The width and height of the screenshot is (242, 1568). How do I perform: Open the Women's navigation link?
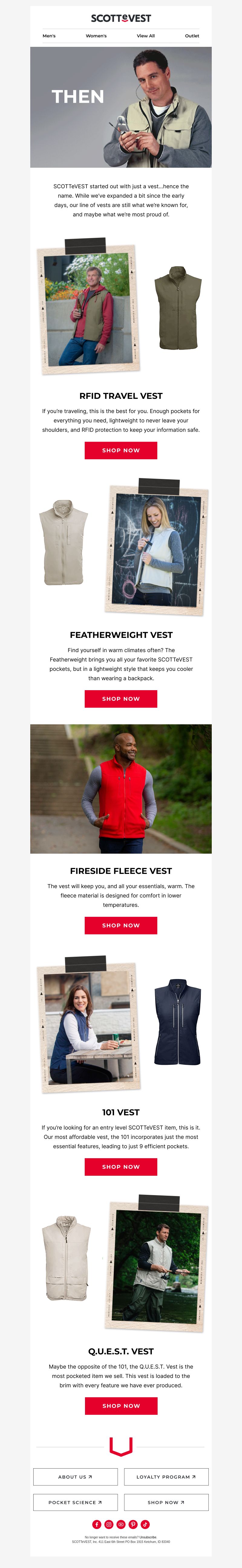96,36
